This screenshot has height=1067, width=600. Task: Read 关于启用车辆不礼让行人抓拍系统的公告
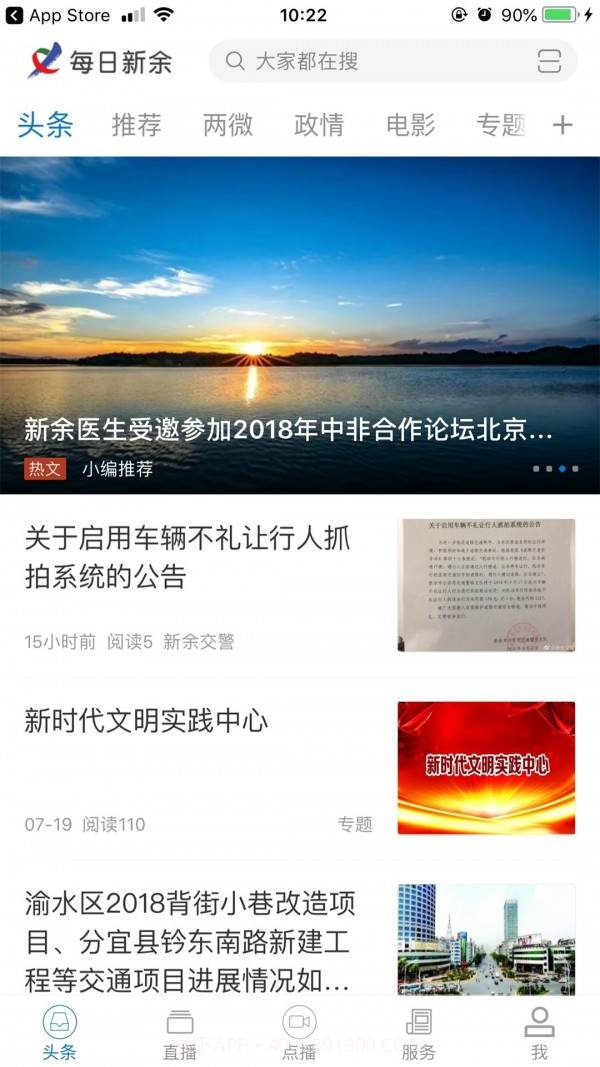coord(188,558)
